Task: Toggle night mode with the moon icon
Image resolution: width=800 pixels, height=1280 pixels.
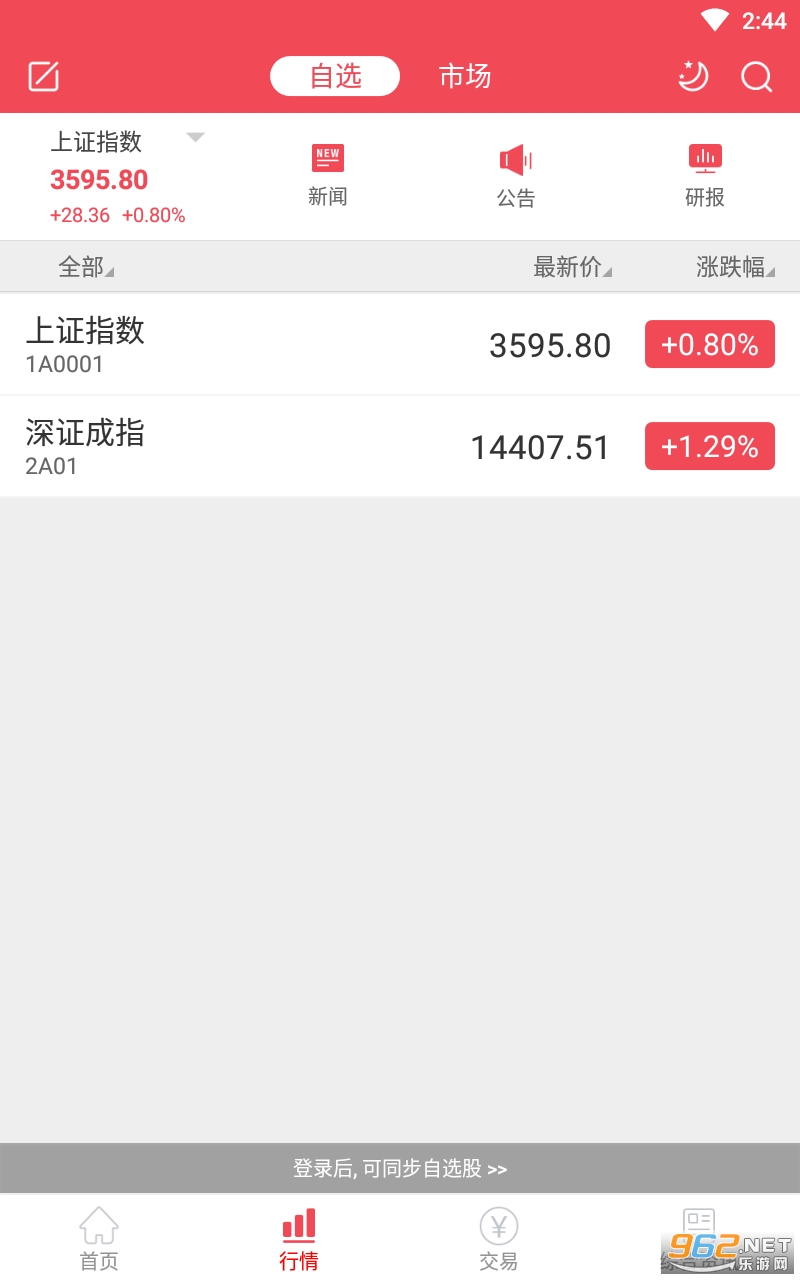Action: tap(692, 77)
